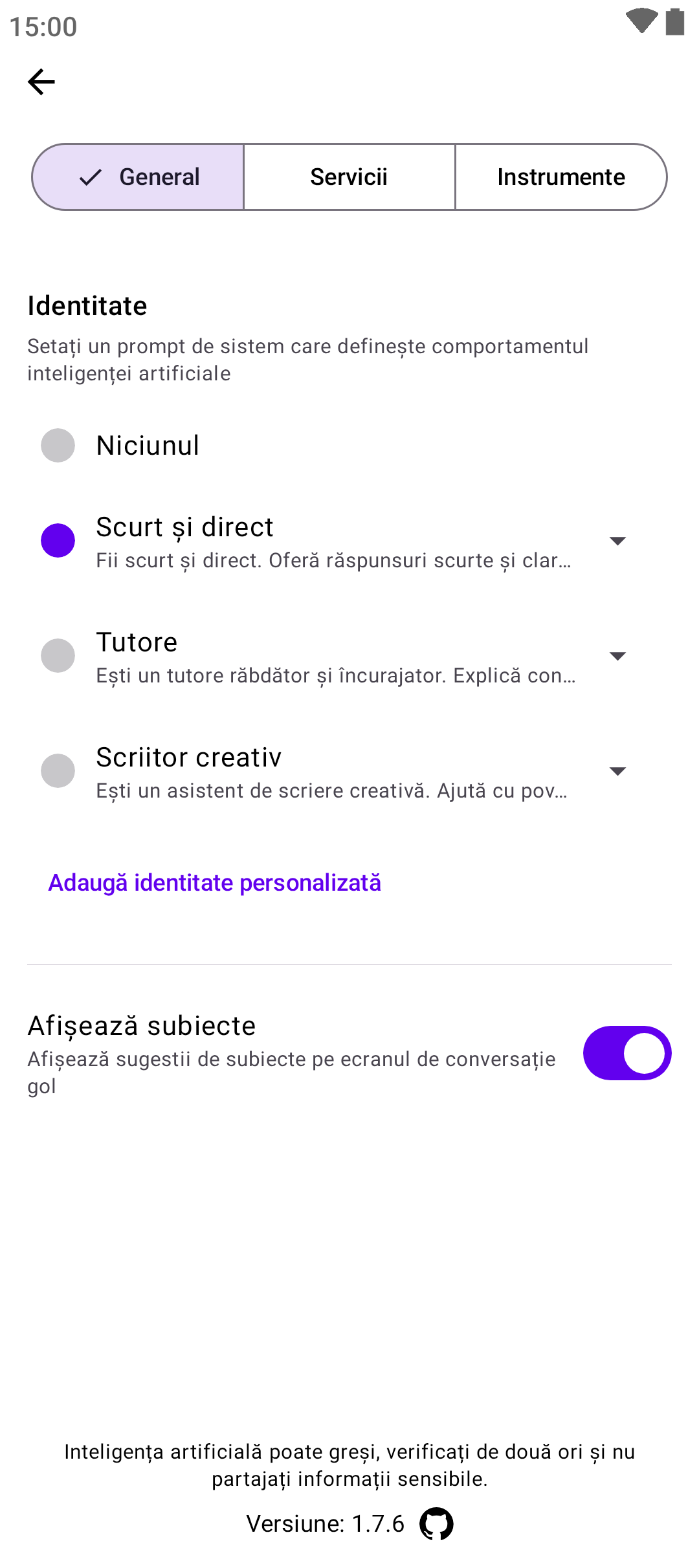Image resolution: width=699 pixels, height=1568 pixels.
Task: Expand the Scriitor creativ prompt details
Action: point(617,771)
